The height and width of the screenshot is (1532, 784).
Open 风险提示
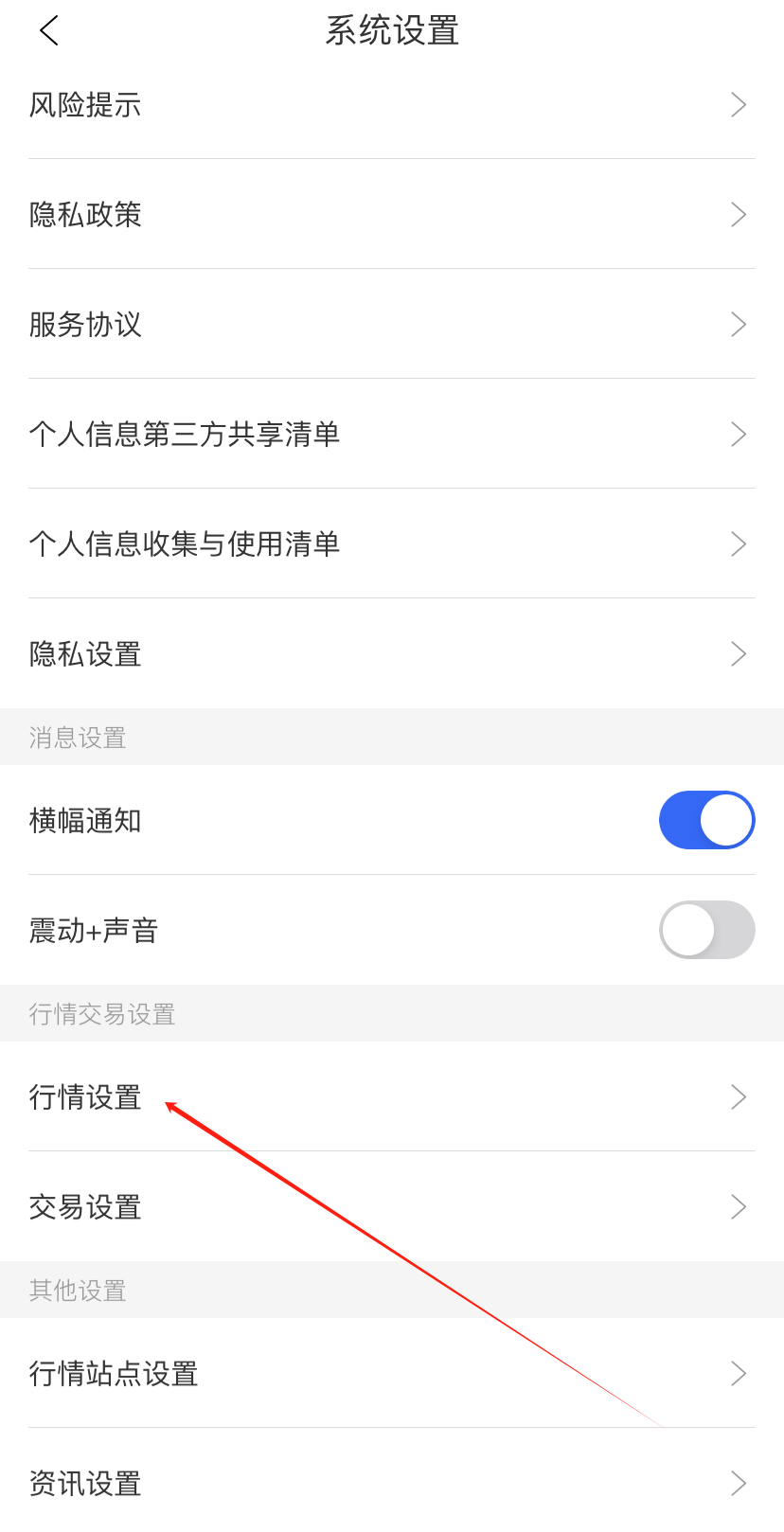click(391, 105)
